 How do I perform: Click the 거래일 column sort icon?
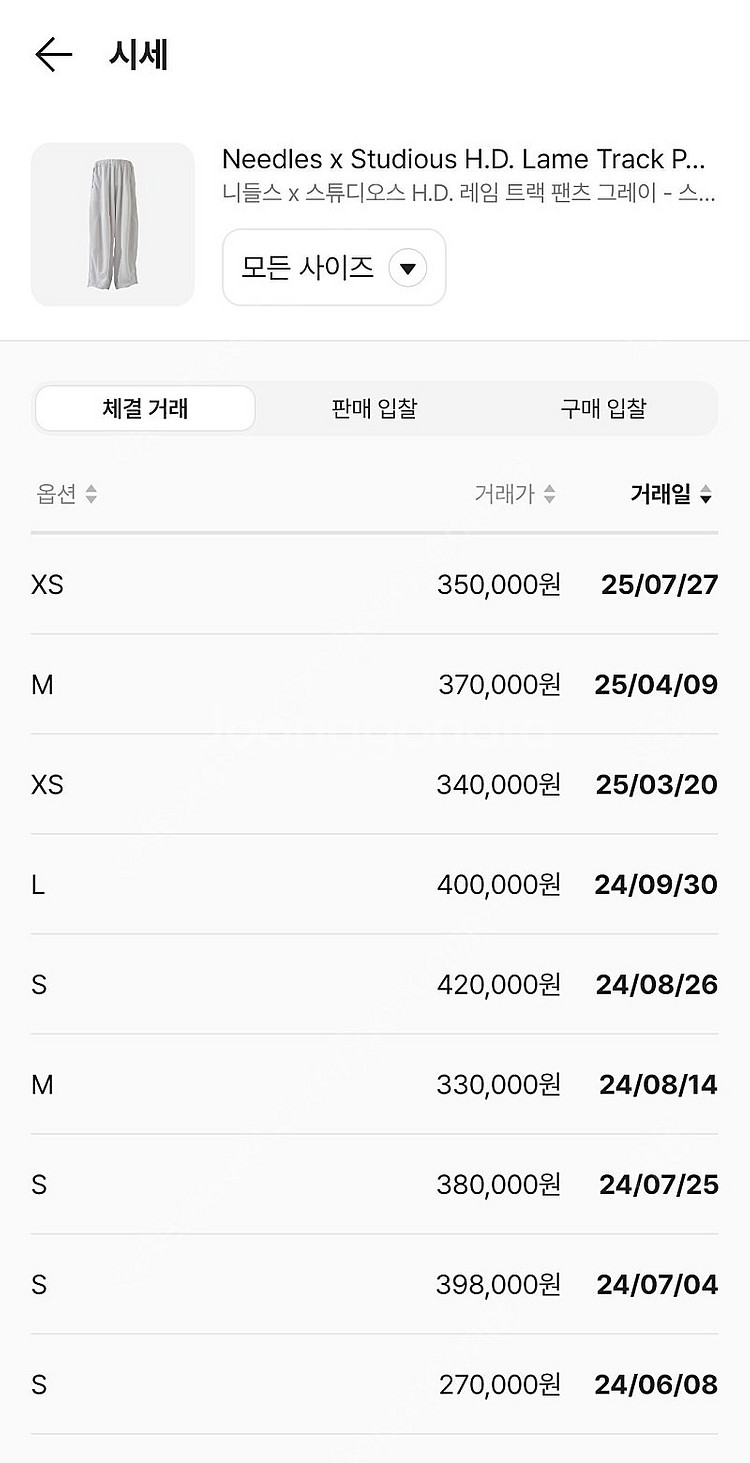coord(707,494)
